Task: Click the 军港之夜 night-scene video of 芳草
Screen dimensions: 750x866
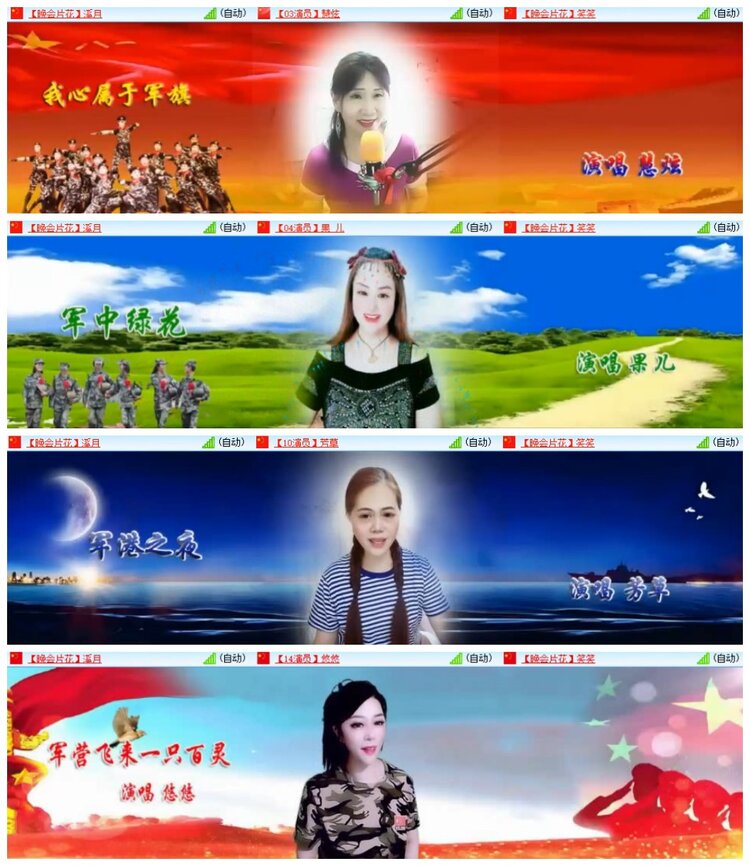Action: tap(375, 550)
